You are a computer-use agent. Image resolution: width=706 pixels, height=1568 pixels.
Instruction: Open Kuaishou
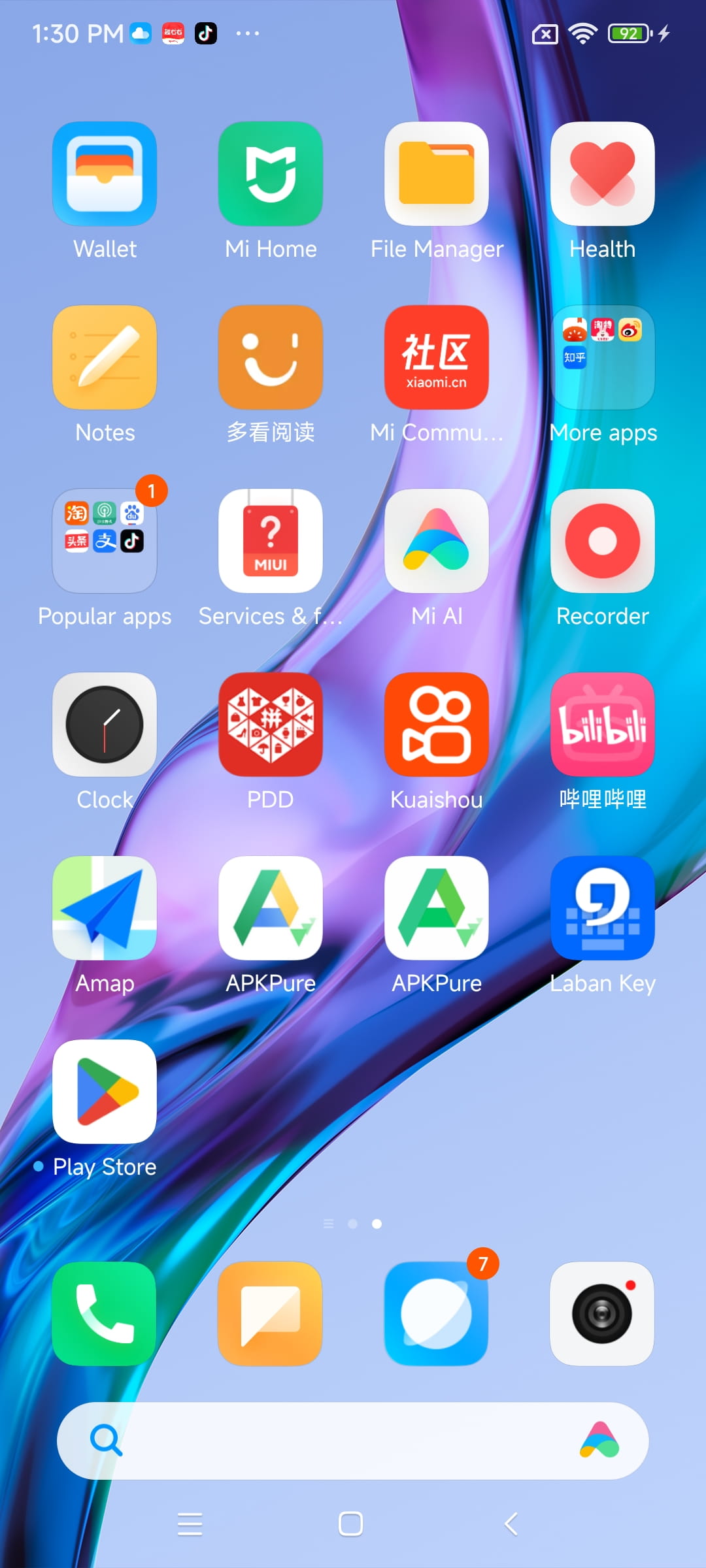coord(437,725)
